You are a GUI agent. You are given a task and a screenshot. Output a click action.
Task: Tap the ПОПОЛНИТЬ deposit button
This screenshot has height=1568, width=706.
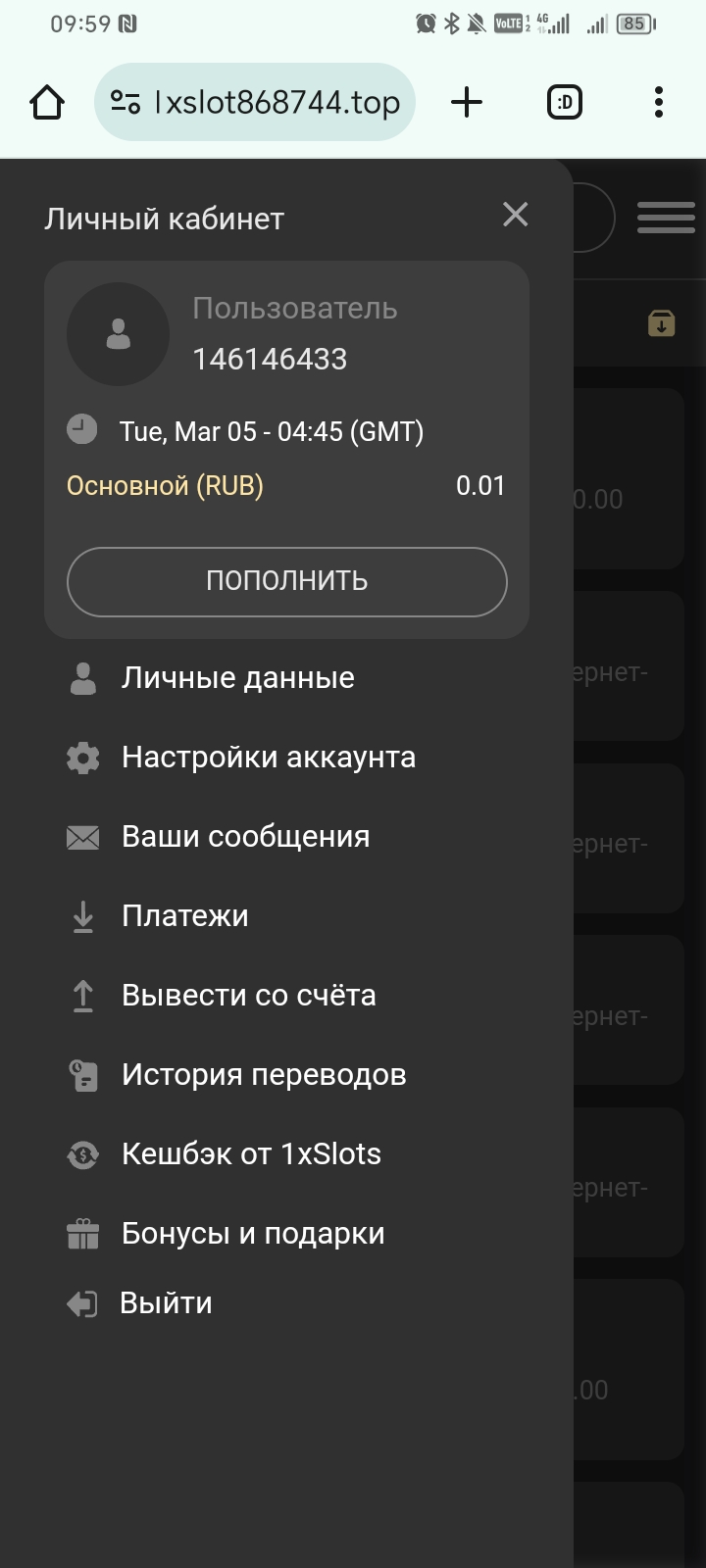(286, 581)
